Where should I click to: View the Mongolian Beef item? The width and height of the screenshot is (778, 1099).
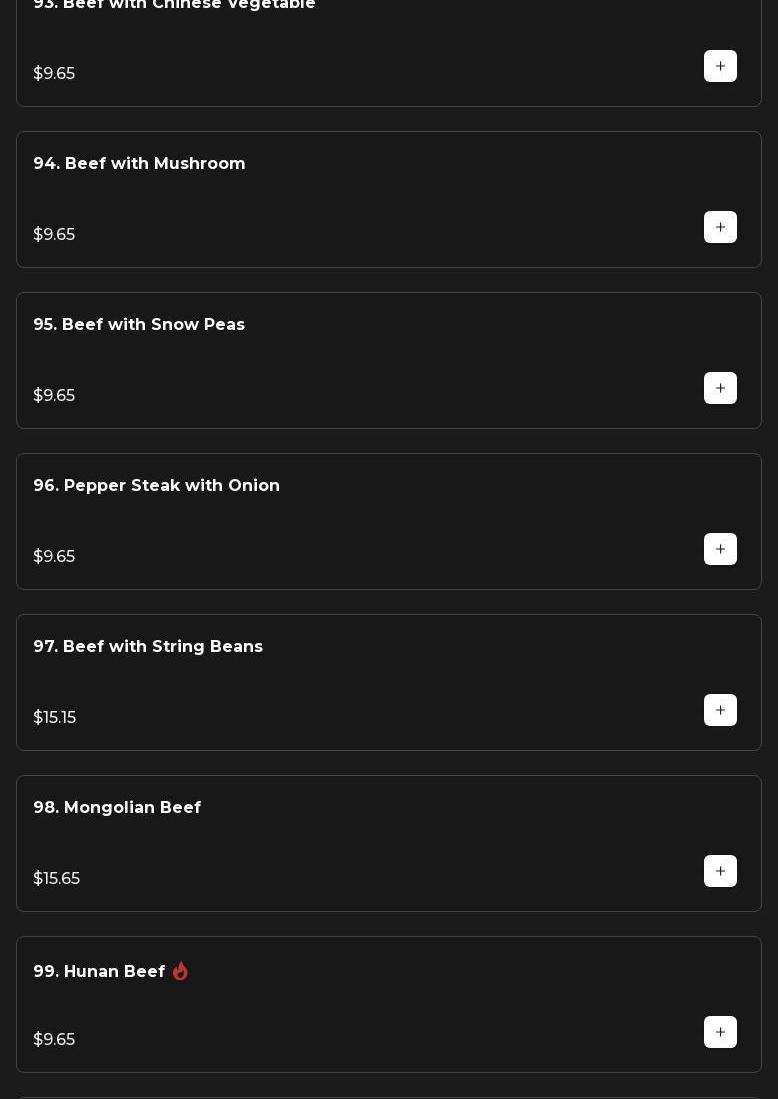pyautogui.click(x=117, y=808)
